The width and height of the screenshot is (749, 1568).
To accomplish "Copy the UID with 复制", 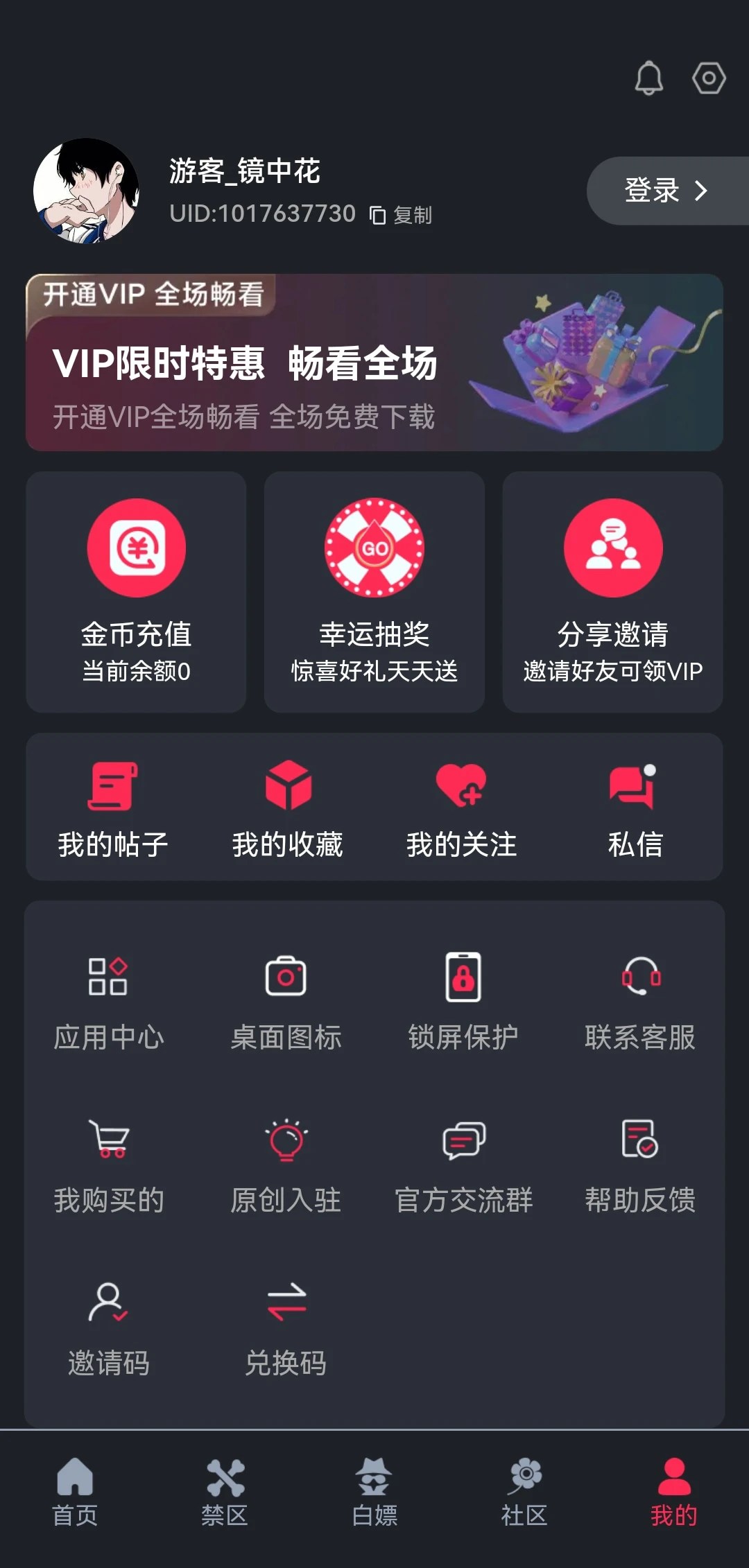I will tap(402, 215).
